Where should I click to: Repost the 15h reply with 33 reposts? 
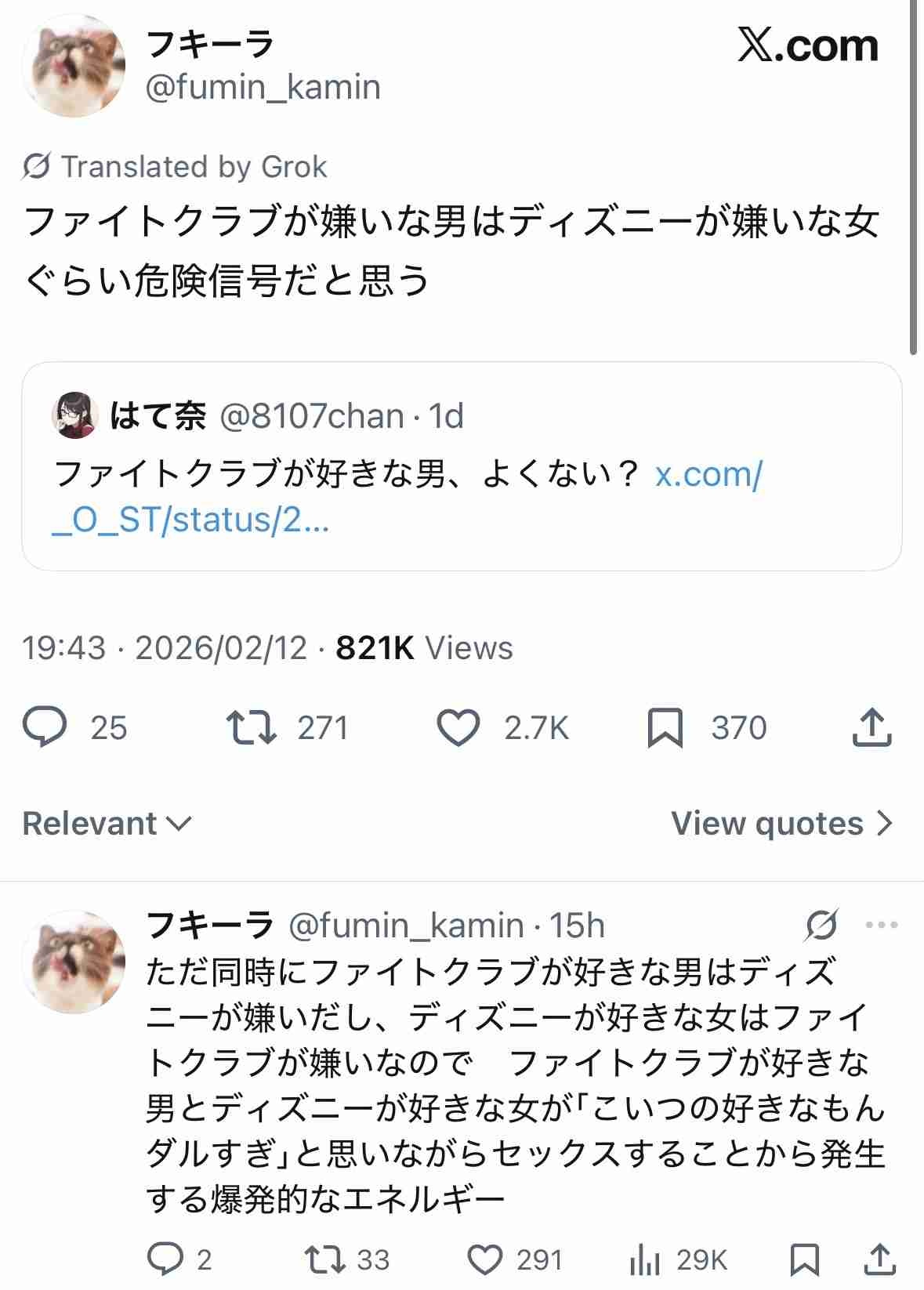[323, 1259]
